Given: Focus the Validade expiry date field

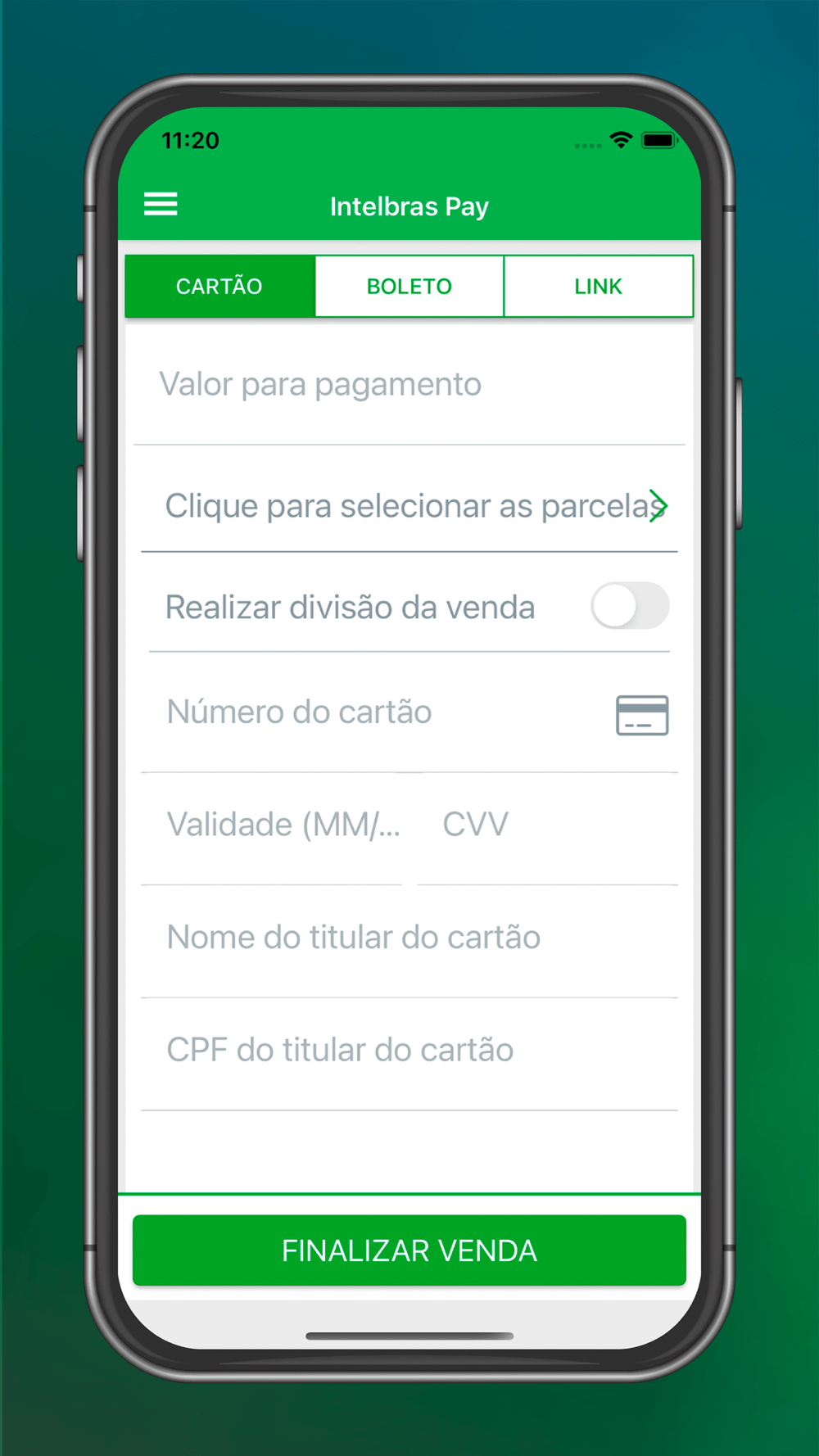Looking at the screenshot, I should tap(272, 825).
